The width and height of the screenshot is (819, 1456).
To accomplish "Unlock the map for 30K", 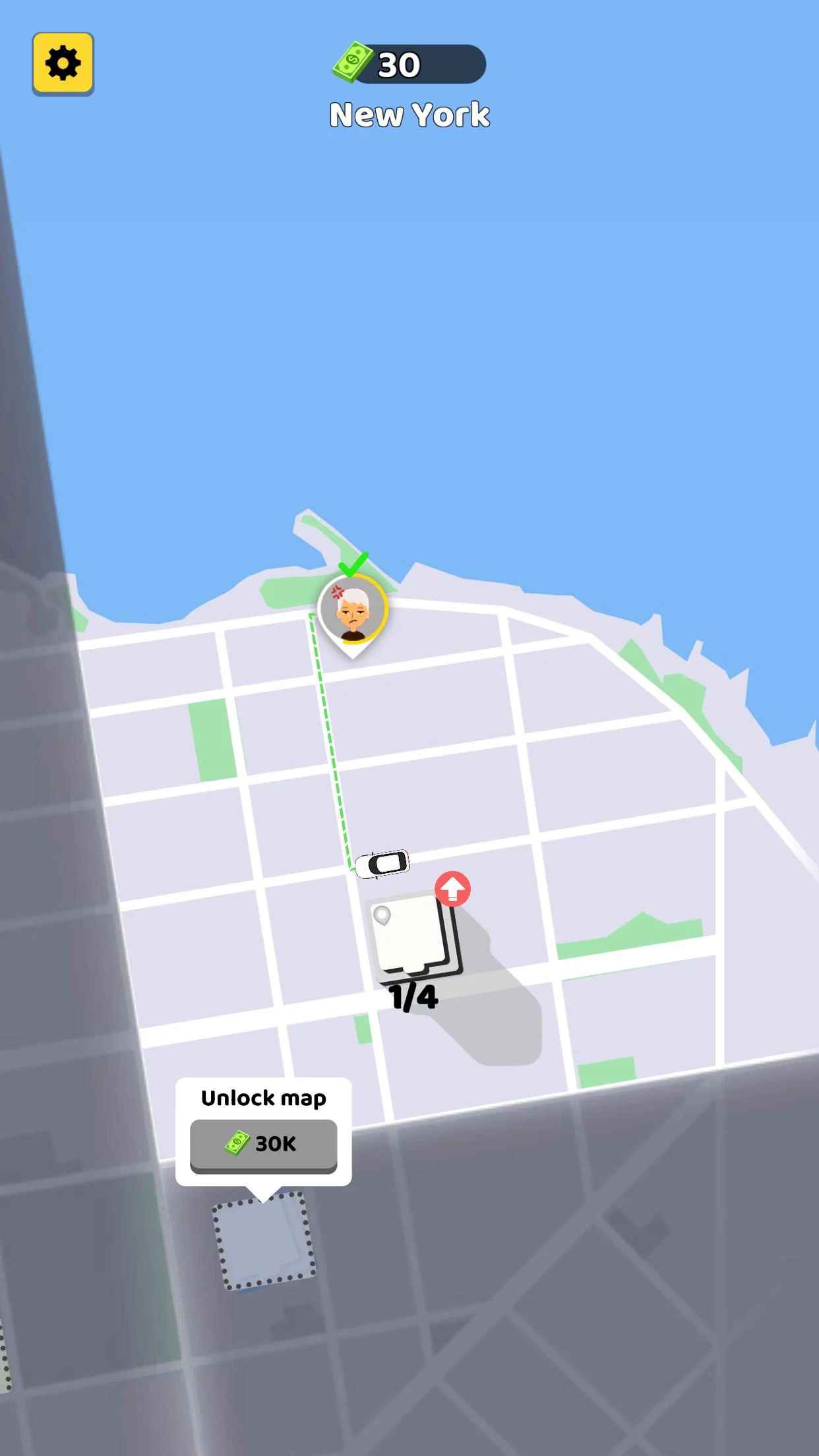I will pos(263,1145).
